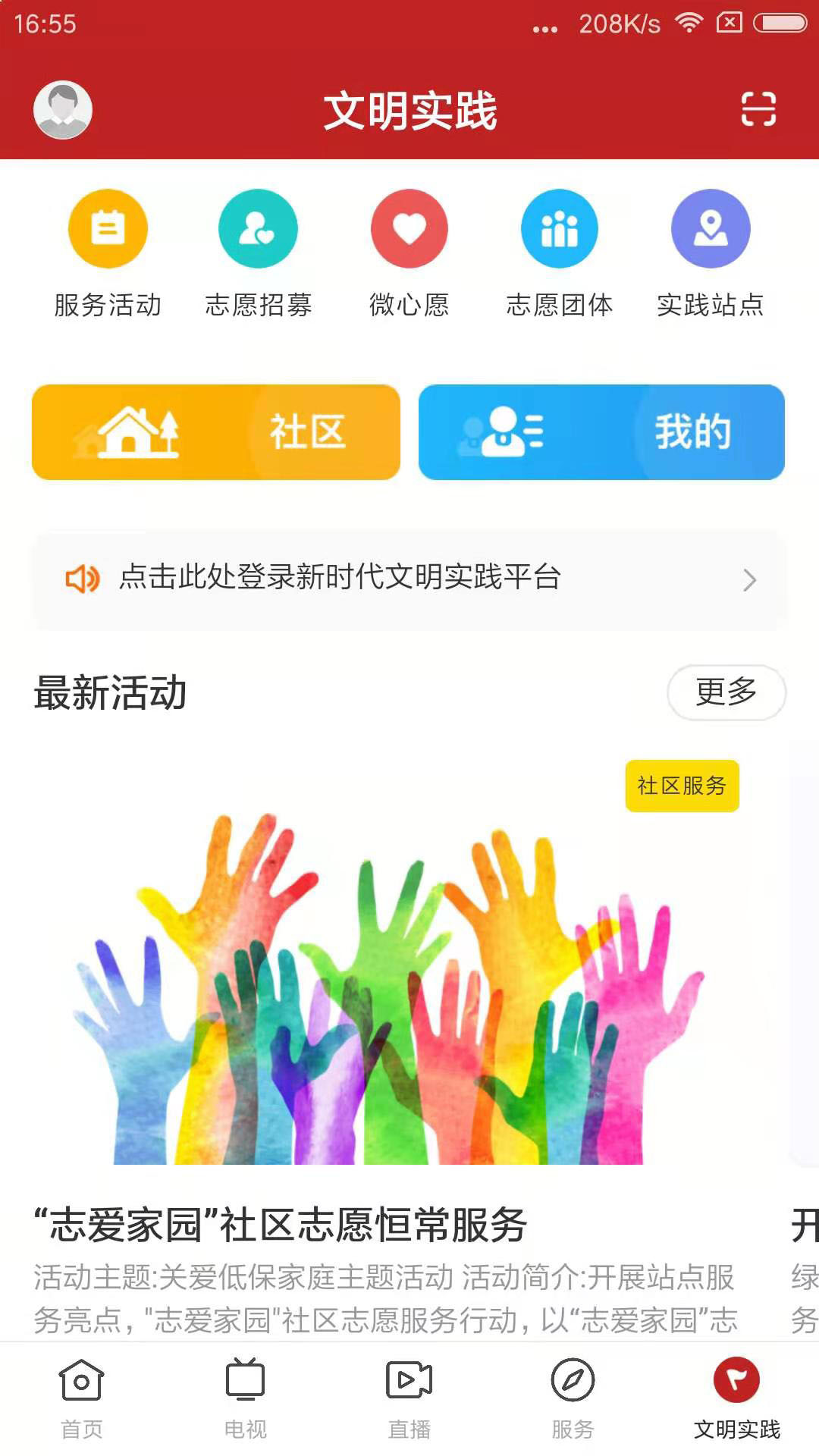
Task: Expand the login announcement via its chevron
Action: 749,579
